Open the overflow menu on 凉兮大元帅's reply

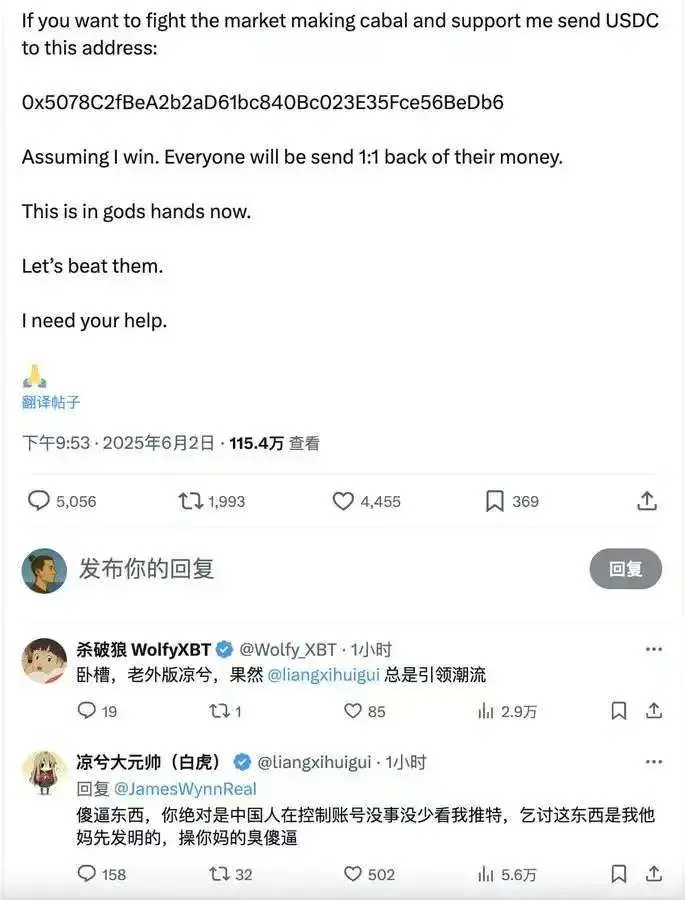coord(654,762)
